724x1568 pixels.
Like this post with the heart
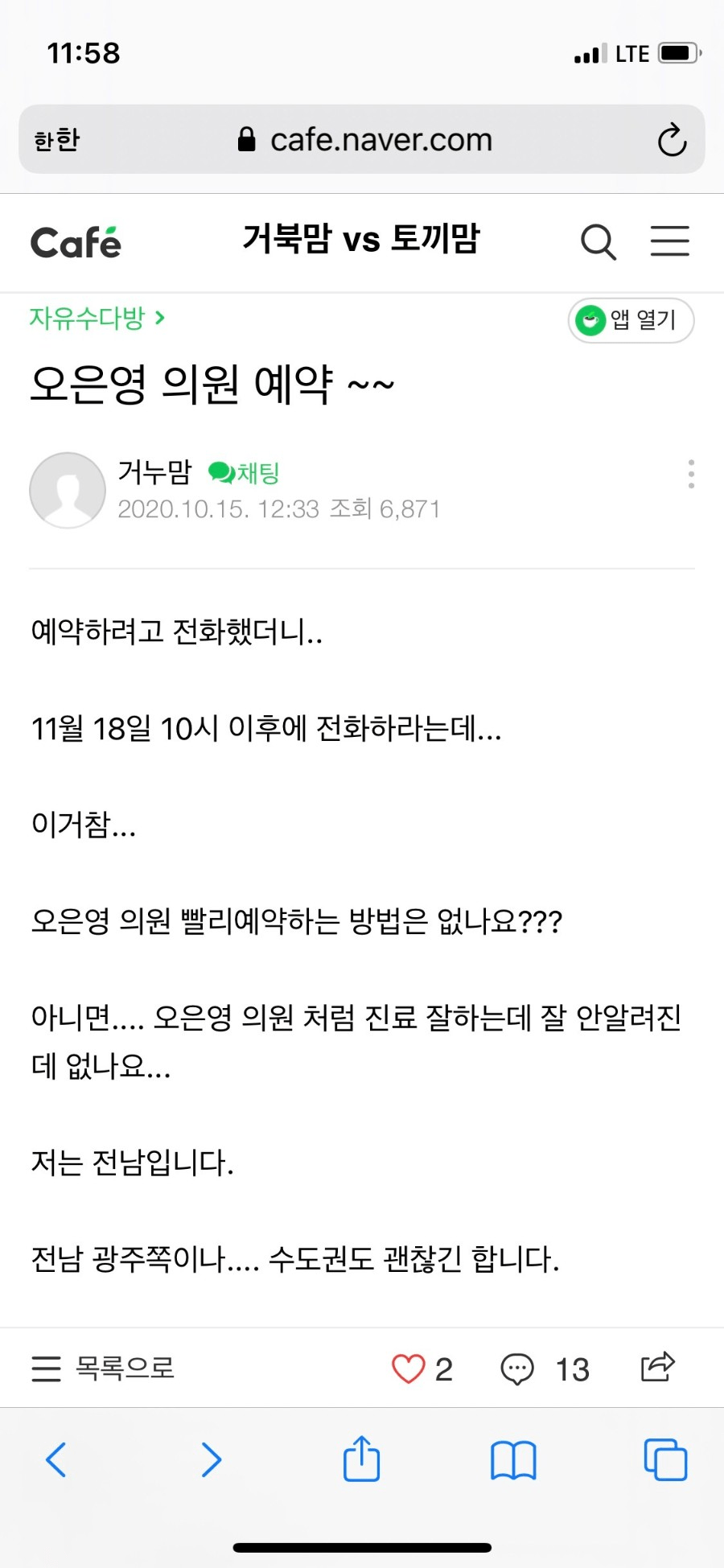408,1368
